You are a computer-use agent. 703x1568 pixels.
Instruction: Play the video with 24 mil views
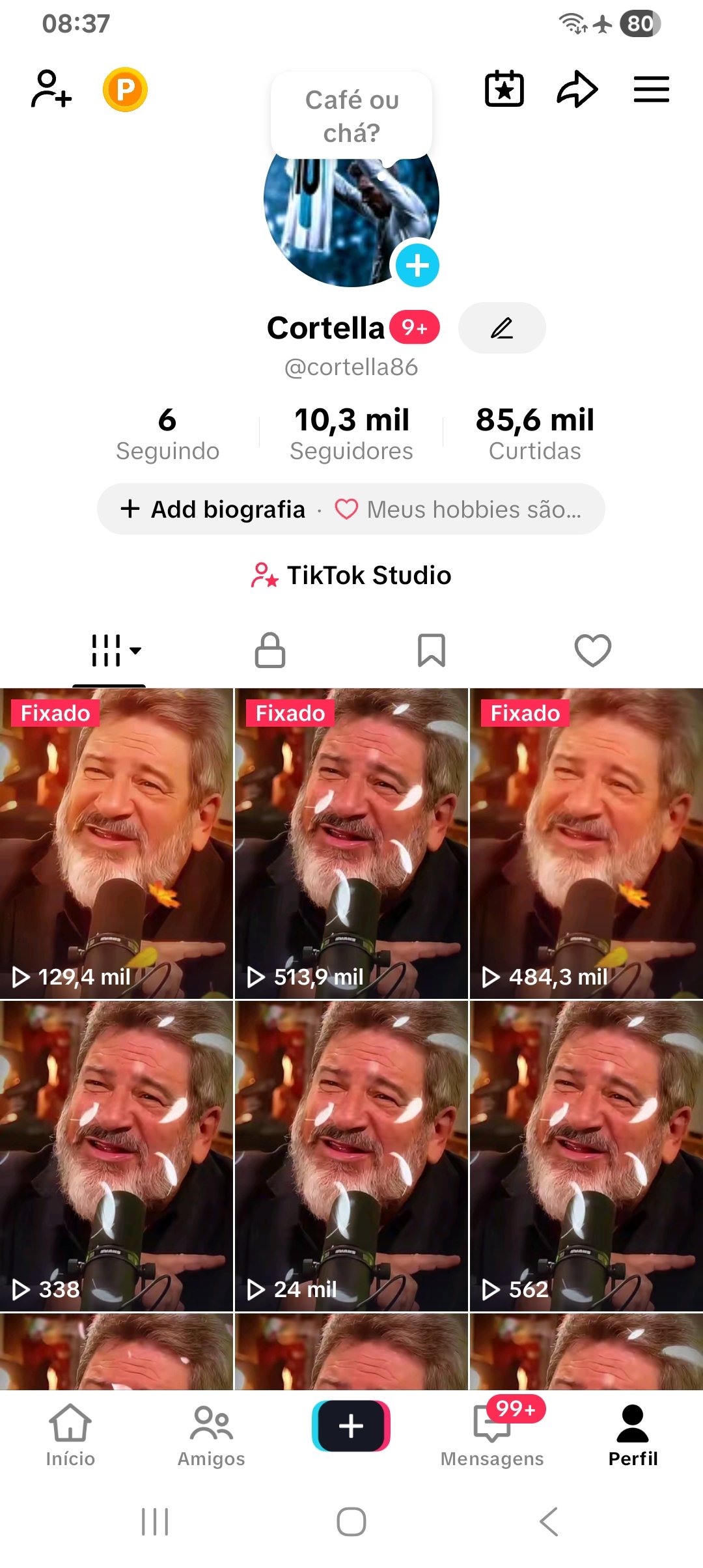351,1156
